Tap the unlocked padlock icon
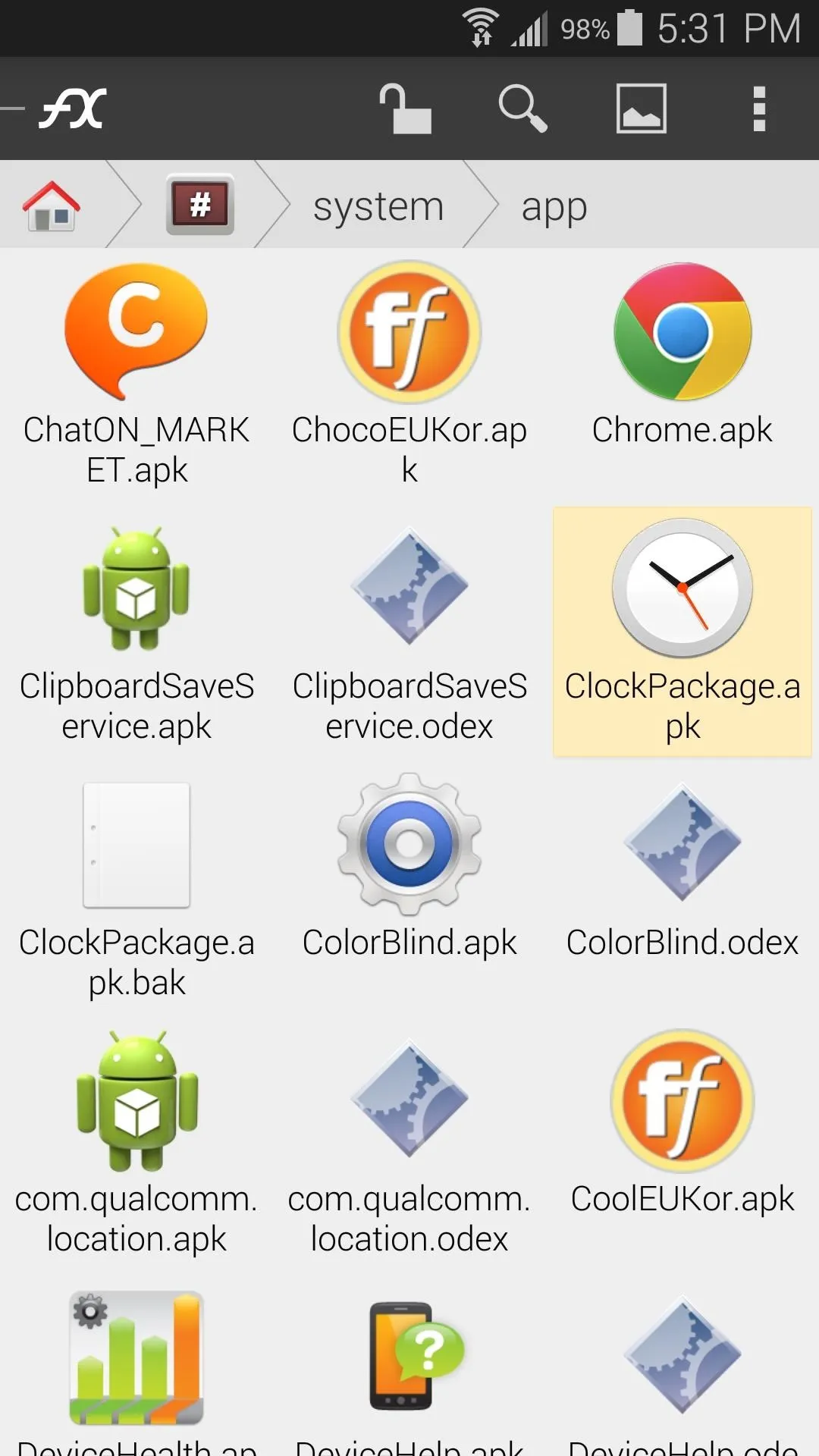The height and width of the screenshot is (1456, 819). click(406, 108)
